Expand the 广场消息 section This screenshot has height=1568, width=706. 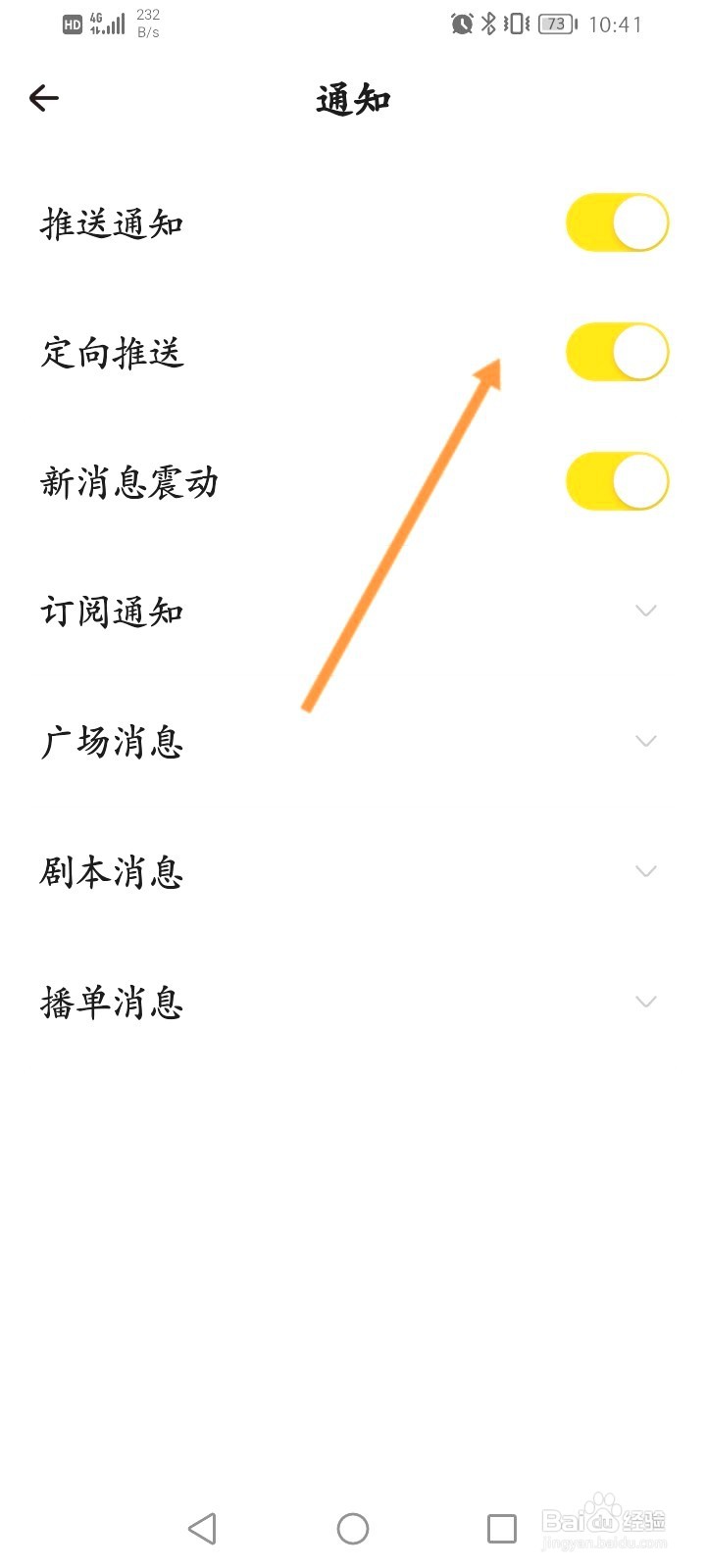[645, 741]
